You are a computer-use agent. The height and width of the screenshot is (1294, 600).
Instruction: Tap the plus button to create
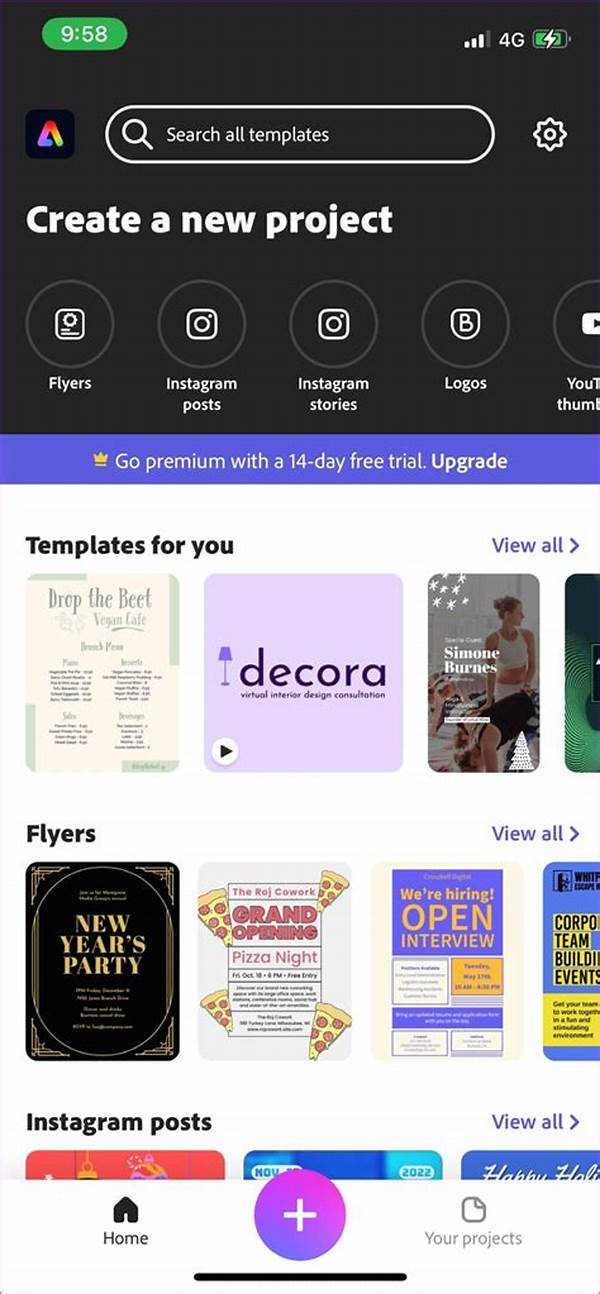tap(300, 1215)
